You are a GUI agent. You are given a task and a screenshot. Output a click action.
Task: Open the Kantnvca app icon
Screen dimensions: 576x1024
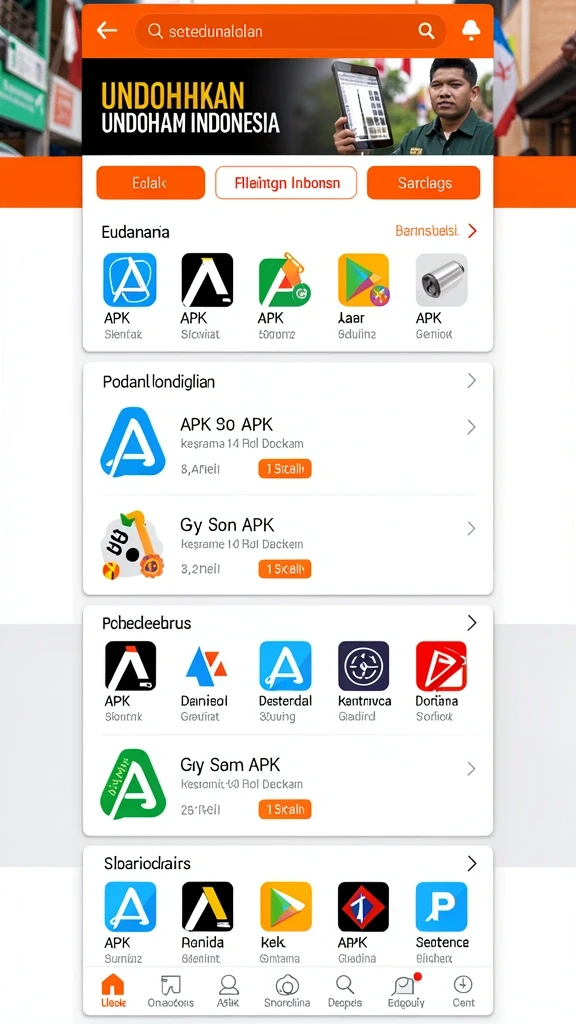click(x=364, y=666)
